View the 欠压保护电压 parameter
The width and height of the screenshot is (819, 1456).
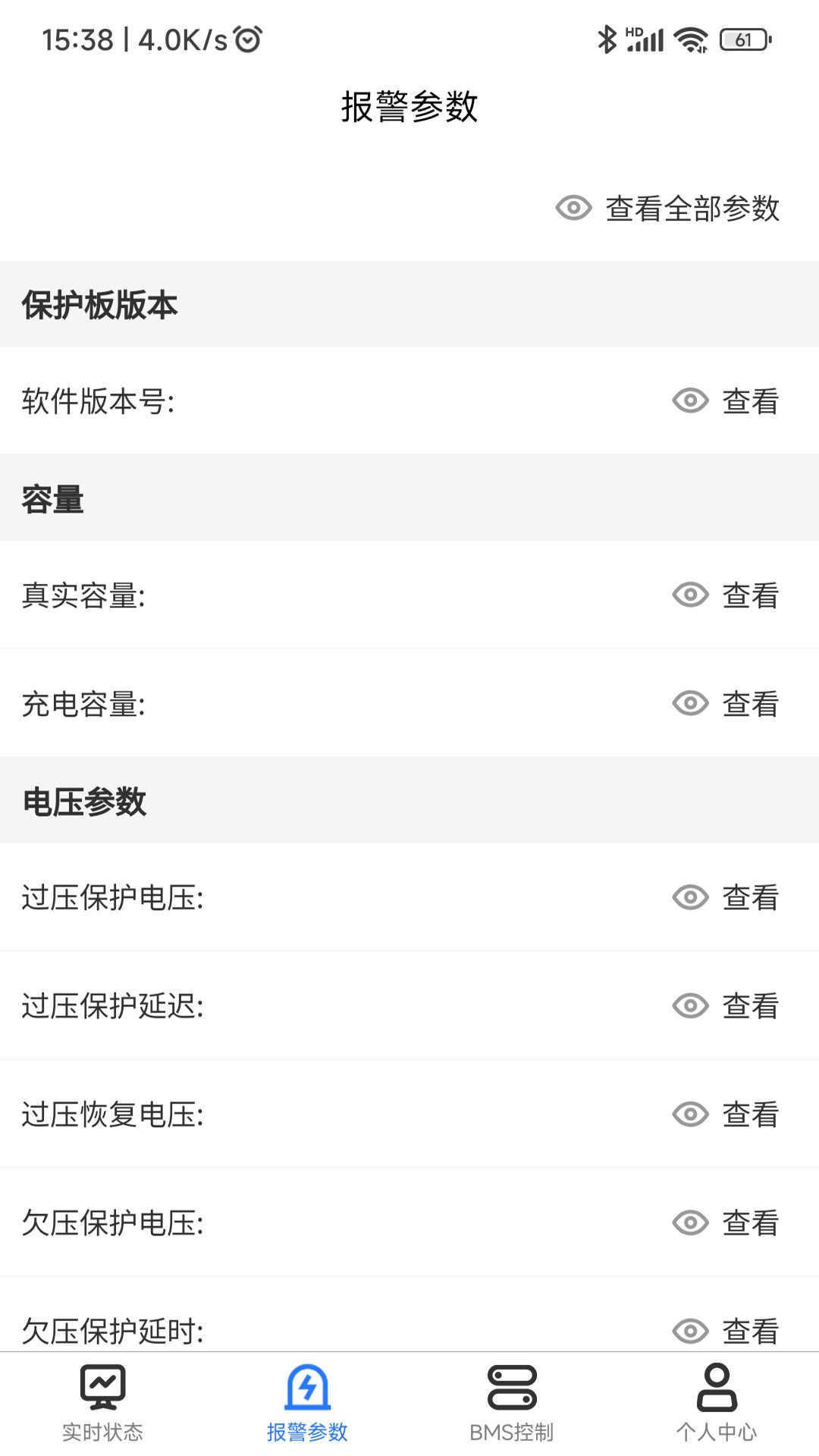coord(726,1223)
